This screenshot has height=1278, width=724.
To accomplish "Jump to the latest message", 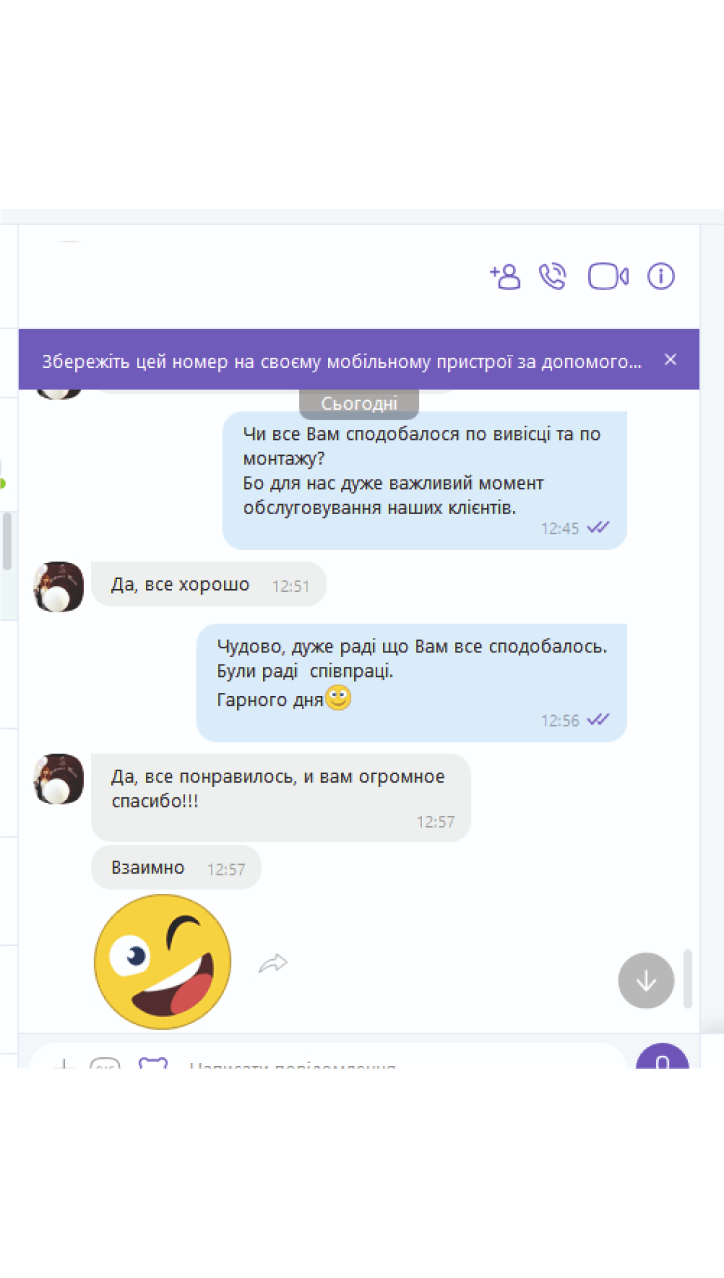I will click(x=646, y=980).
